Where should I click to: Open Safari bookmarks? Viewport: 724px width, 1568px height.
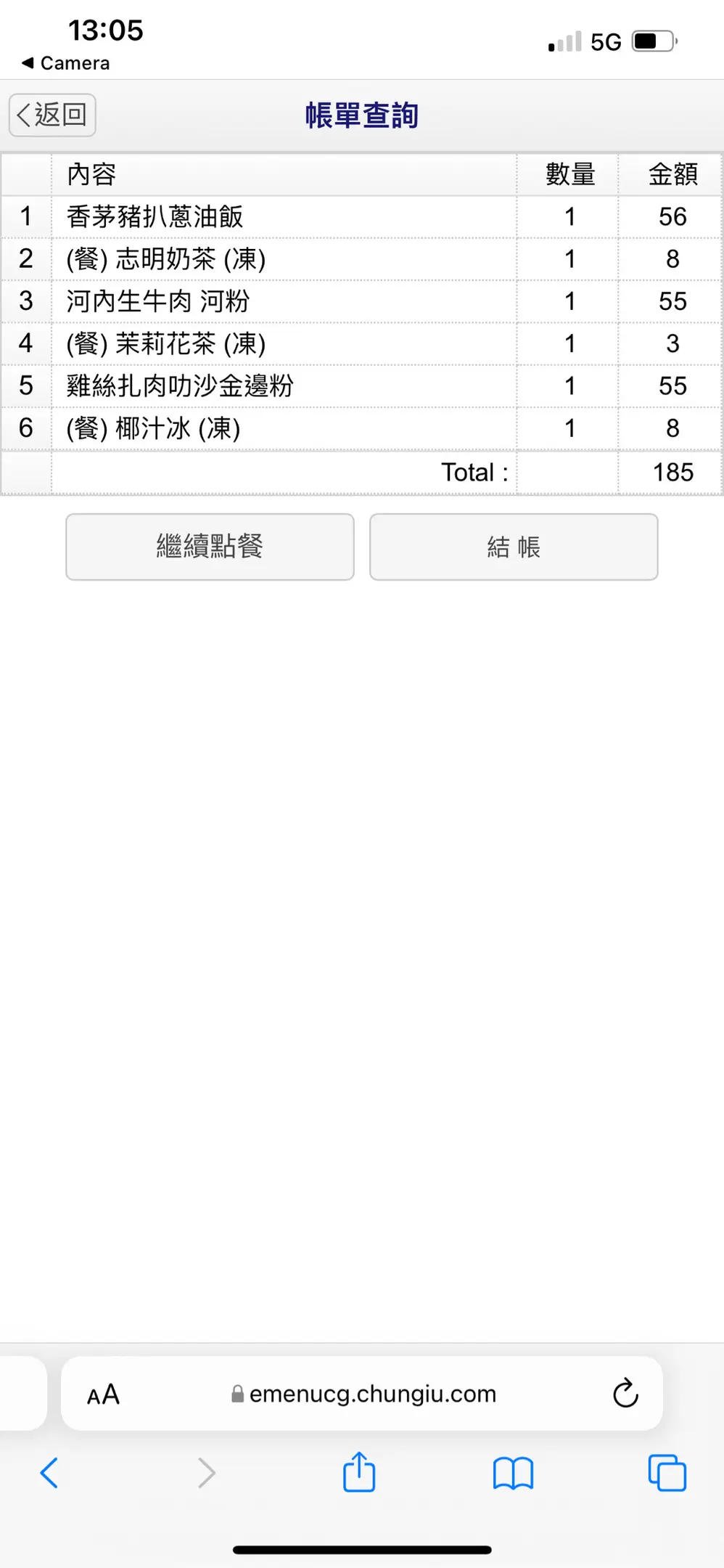(513, 1473)
